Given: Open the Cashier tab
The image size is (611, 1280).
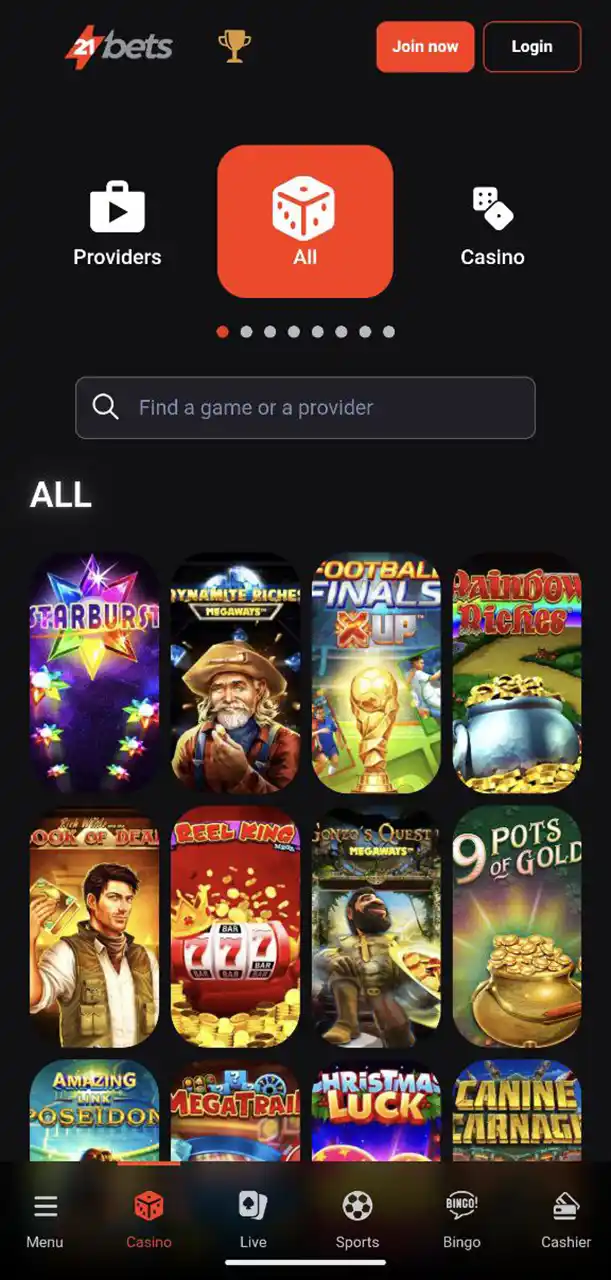Looking at the screenshot, I should pyautogui.click(x=566, y=1220).
